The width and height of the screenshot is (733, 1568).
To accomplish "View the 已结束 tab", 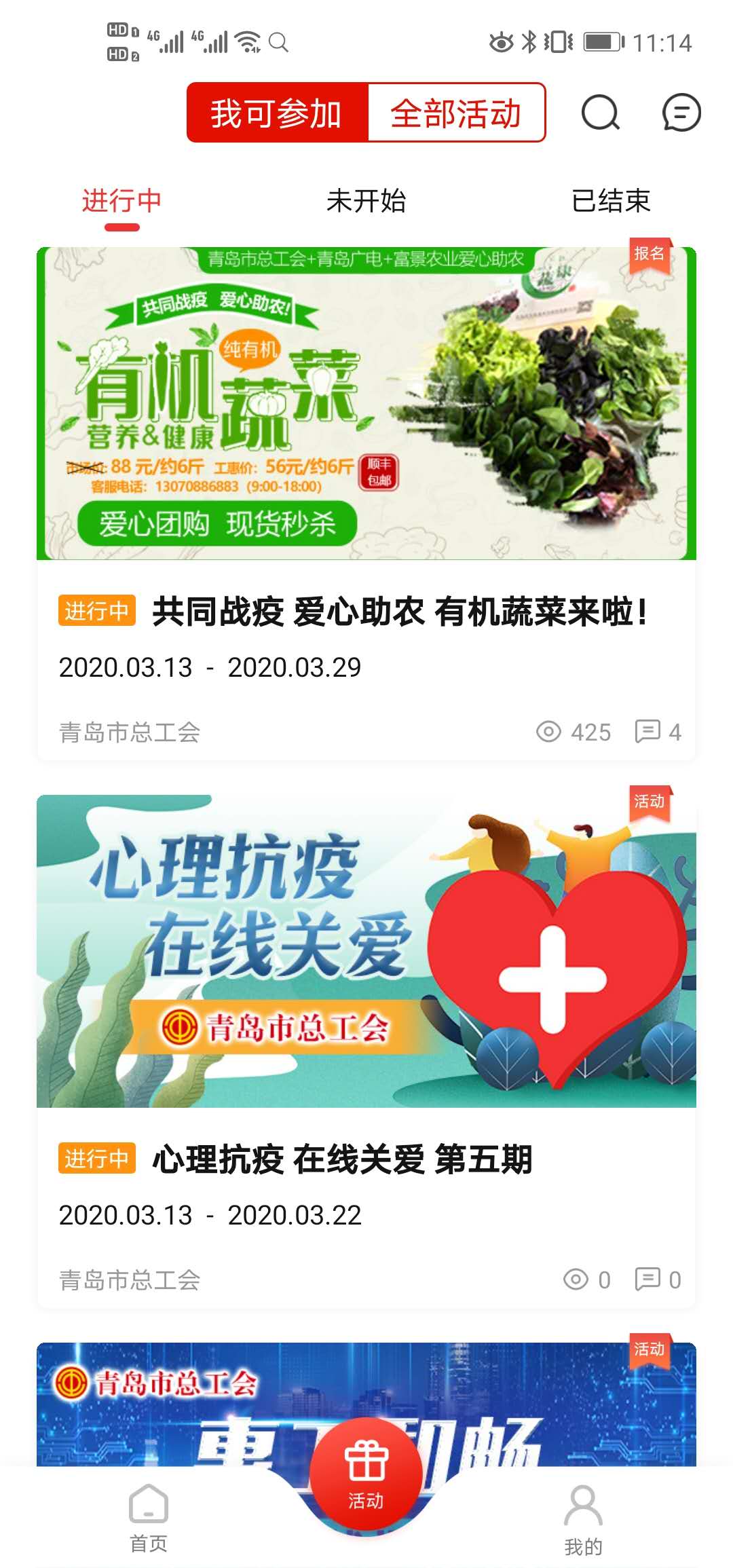I will pos(611,202).
